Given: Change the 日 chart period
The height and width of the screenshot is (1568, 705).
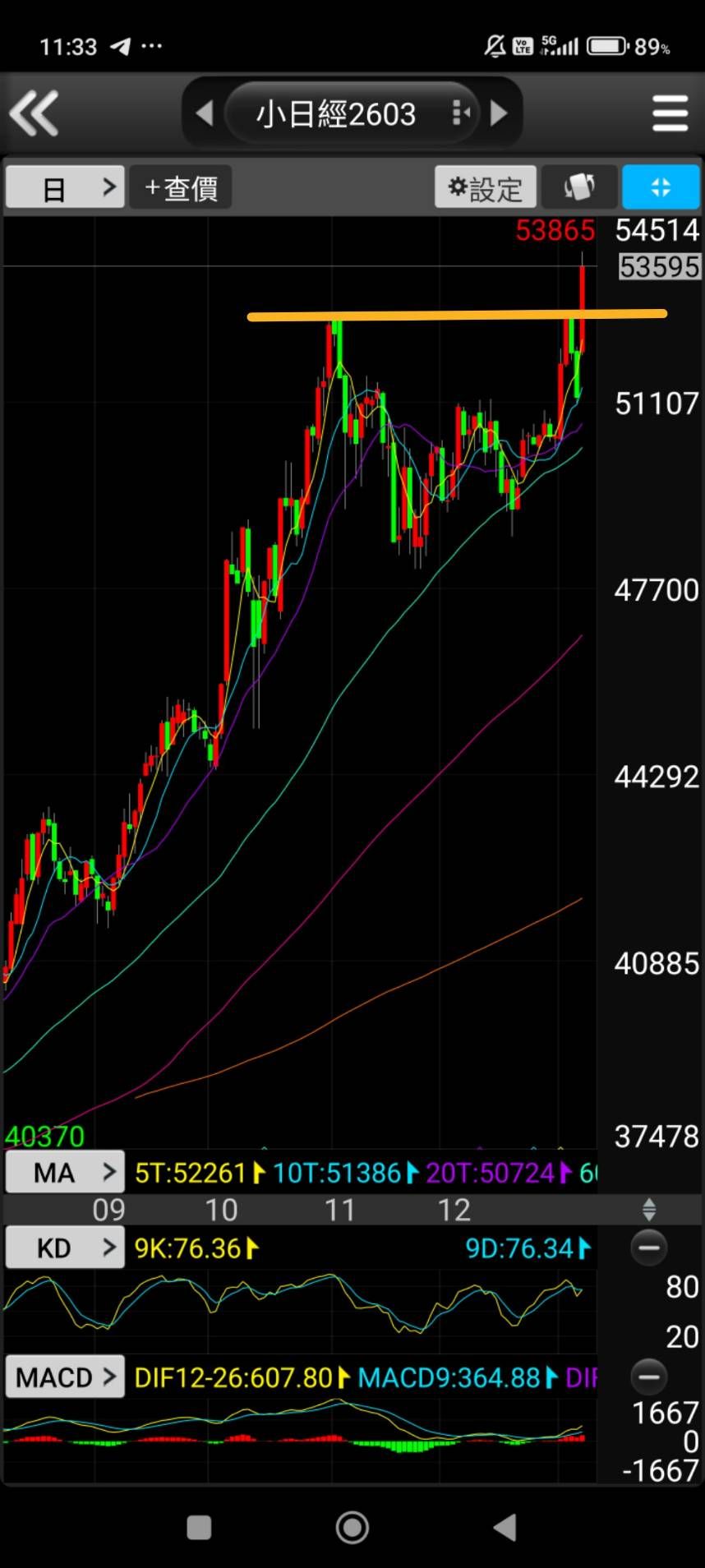Looking at the screenshot, I should (65, 188).
